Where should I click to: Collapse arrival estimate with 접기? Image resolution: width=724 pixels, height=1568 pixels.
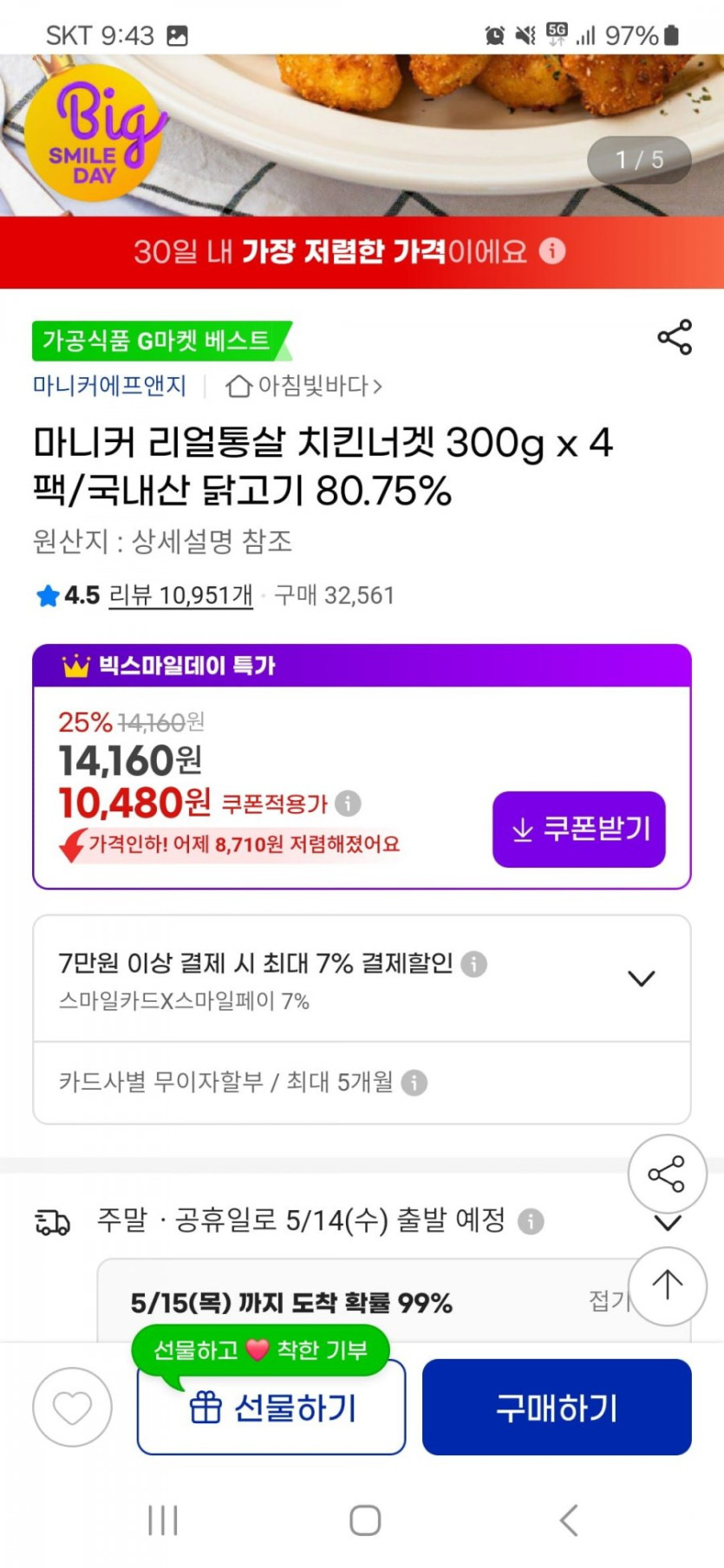pyautogui.click(x=609, y=1299)
